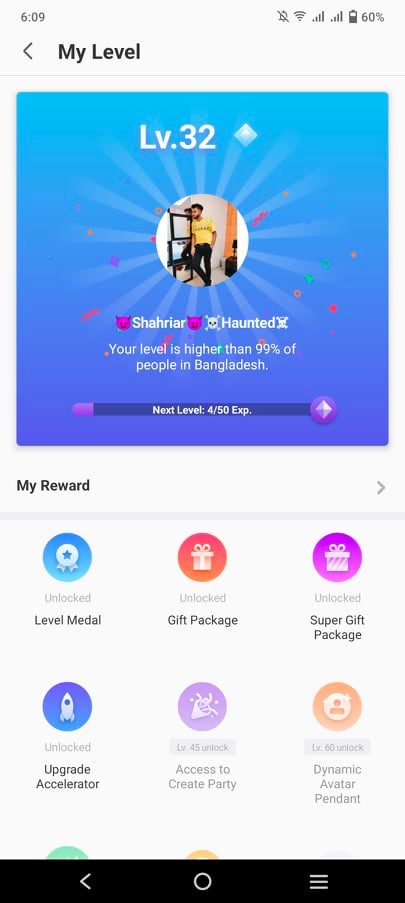Go back from My Level

28,51
